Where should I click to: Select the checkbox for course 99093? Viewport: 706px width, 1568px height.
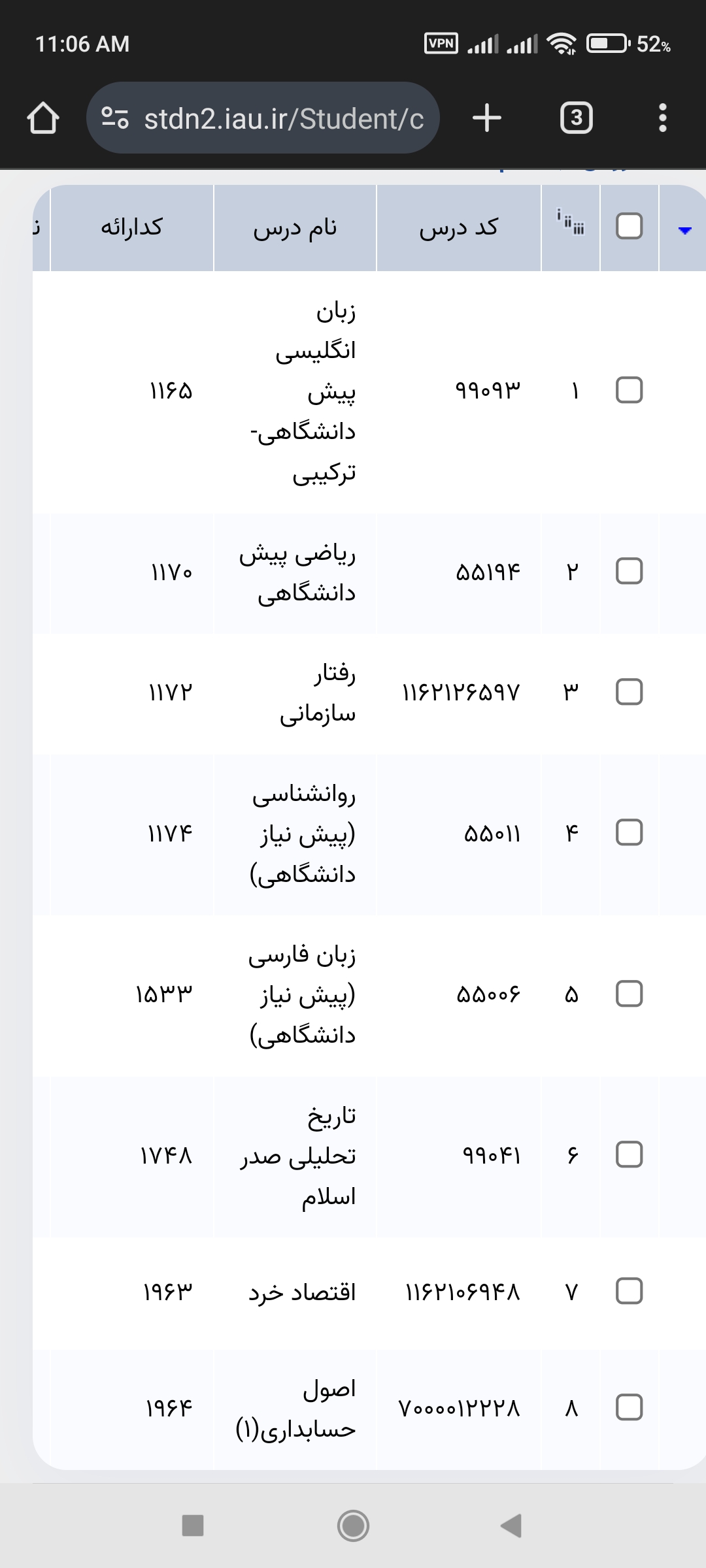pyautogui.click(x=630, y=390)
